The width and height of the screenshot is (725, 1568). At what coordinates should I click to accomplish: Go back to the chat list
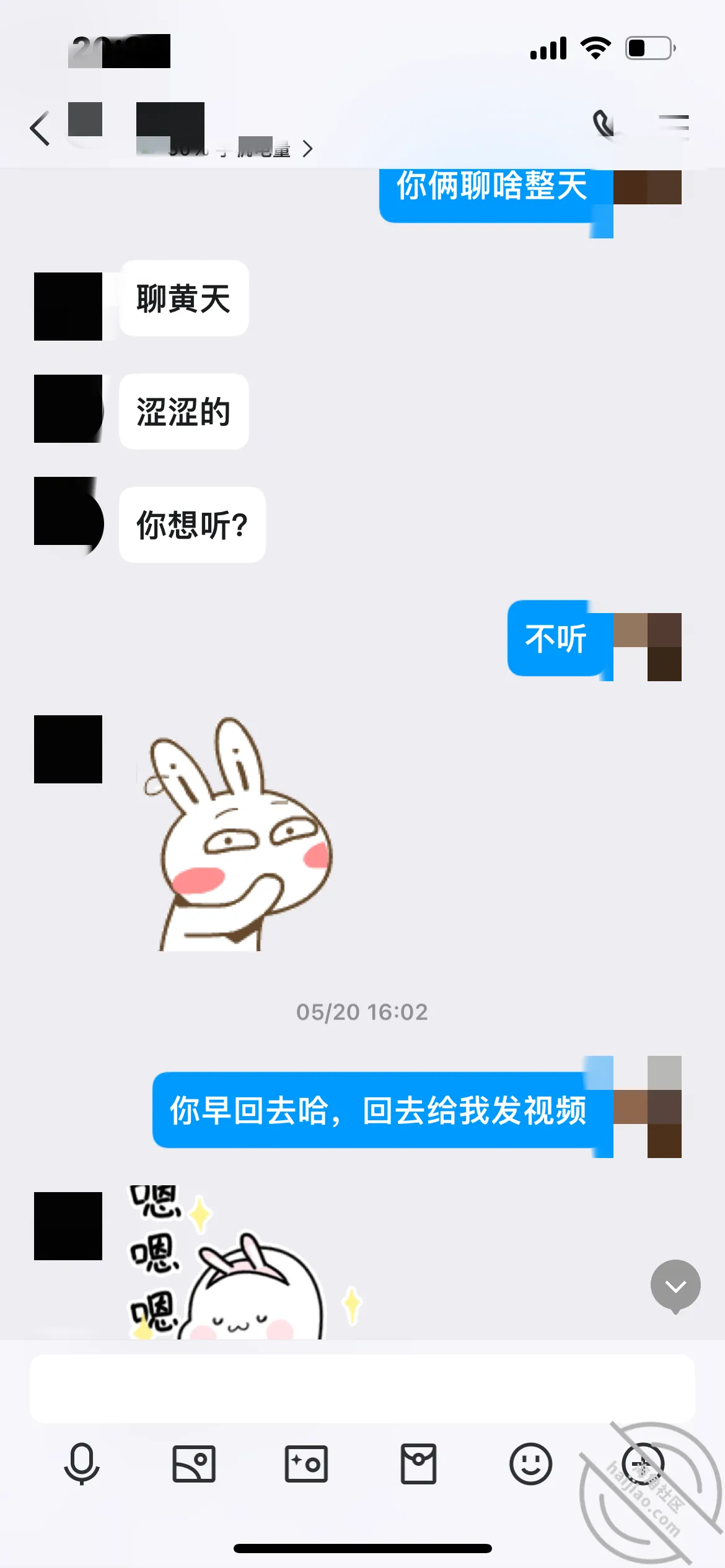[40, 129]
